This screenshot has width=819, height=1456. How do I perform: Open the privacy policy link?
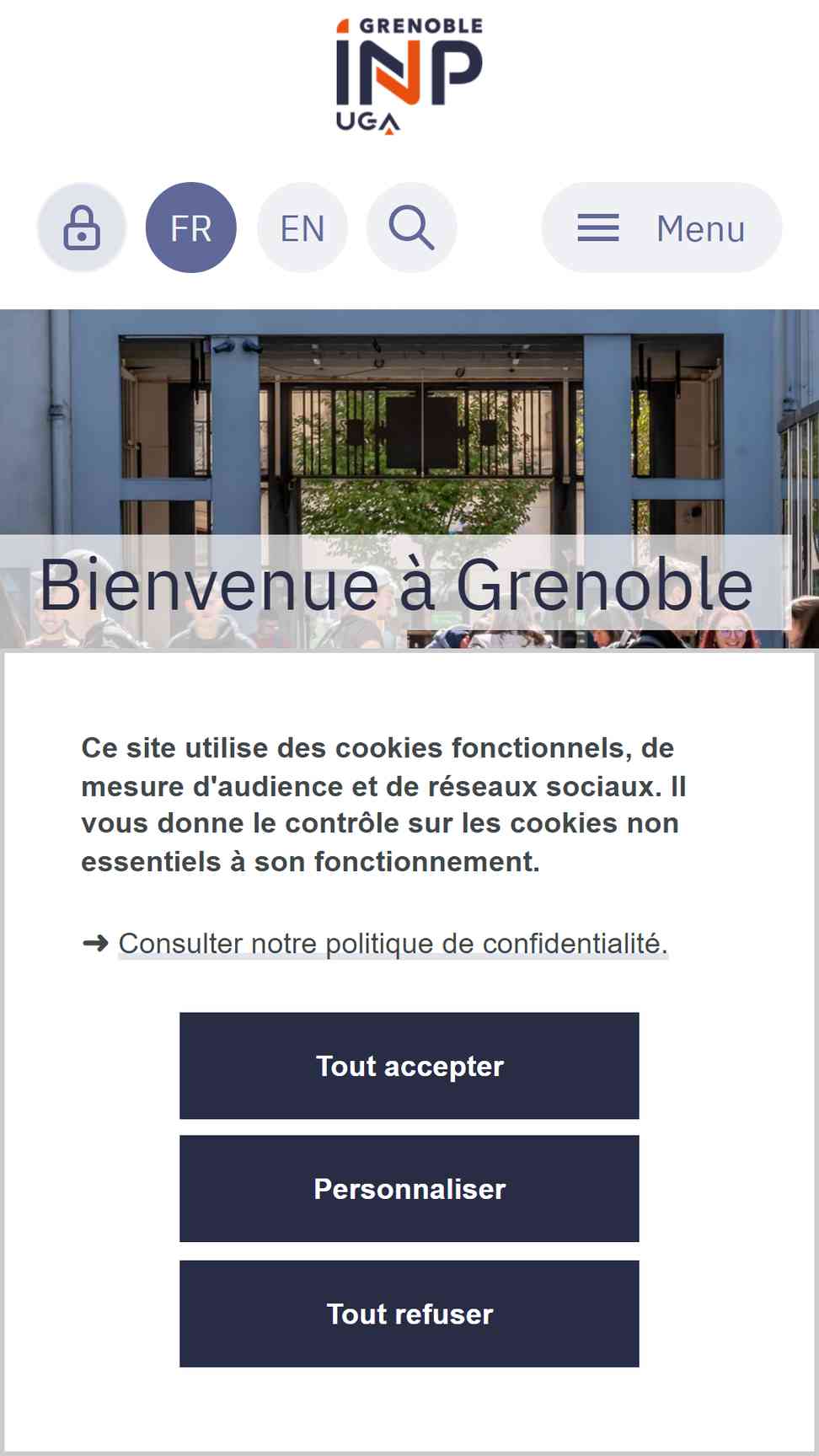click(393, 944)
